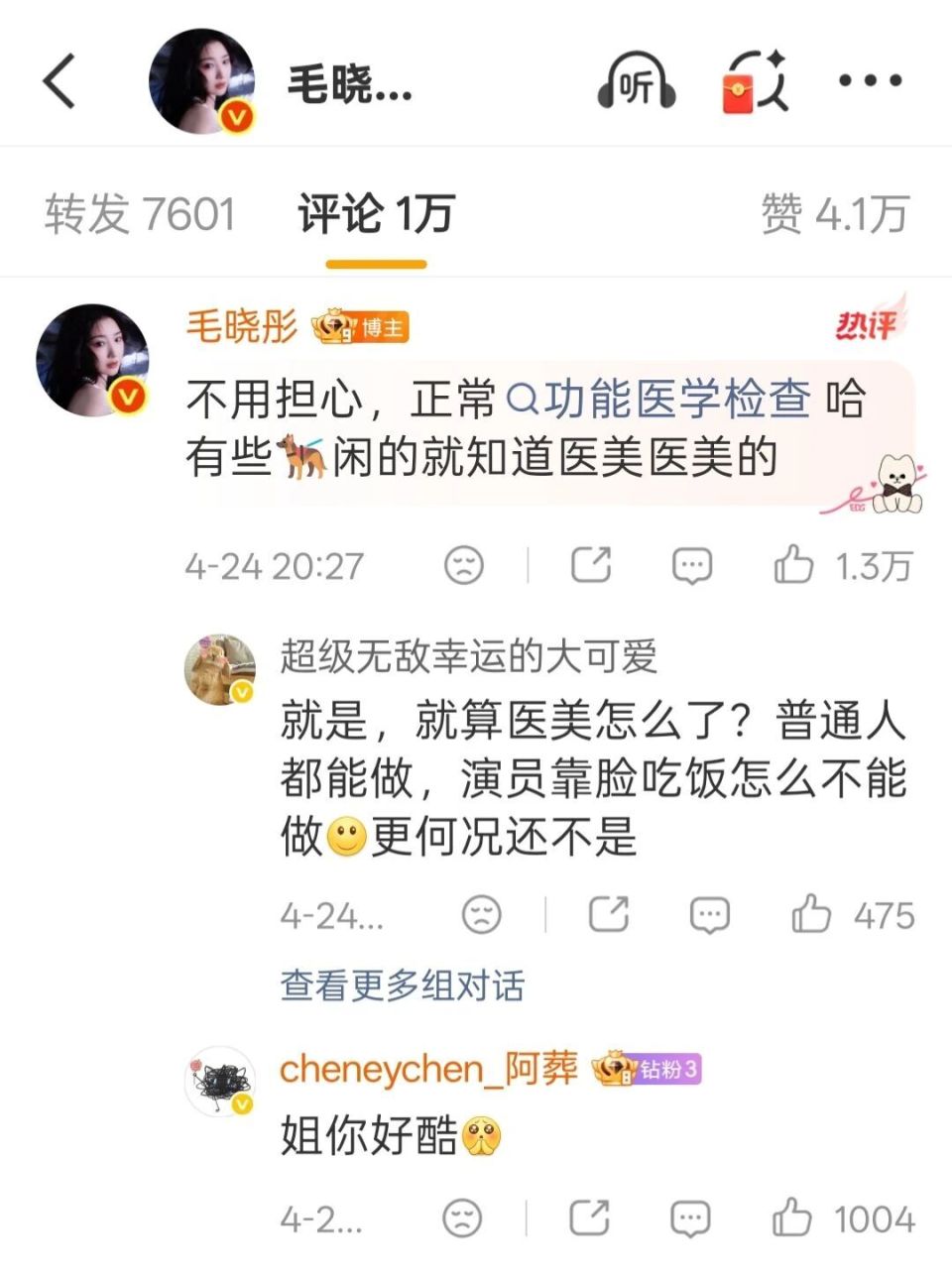Tap the dislike frown icon on 毛晓彤's comment

462,565
